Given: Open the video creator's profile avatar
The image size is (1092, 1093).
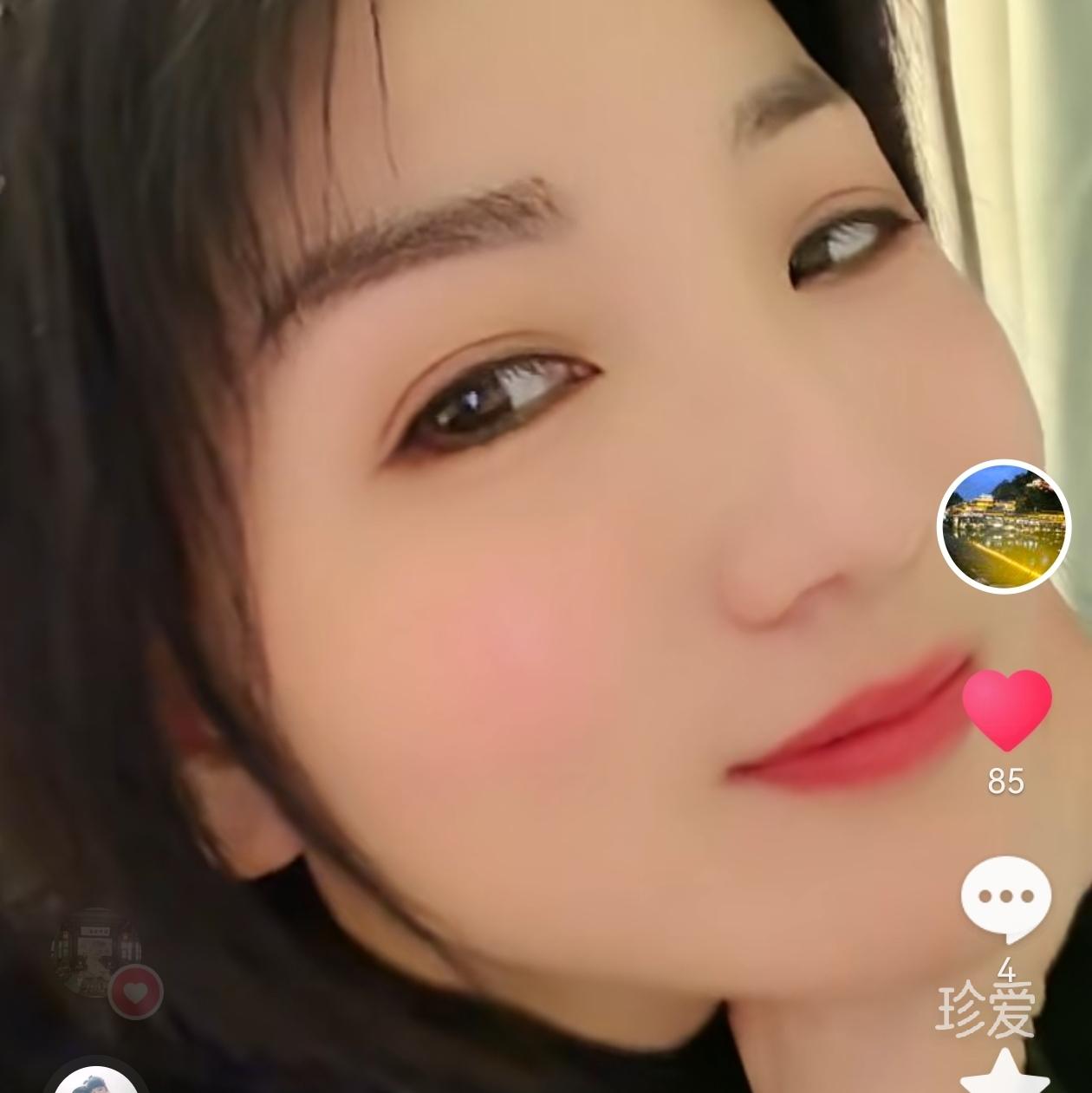Looking at the screenshot, I should click(1004, 525).
